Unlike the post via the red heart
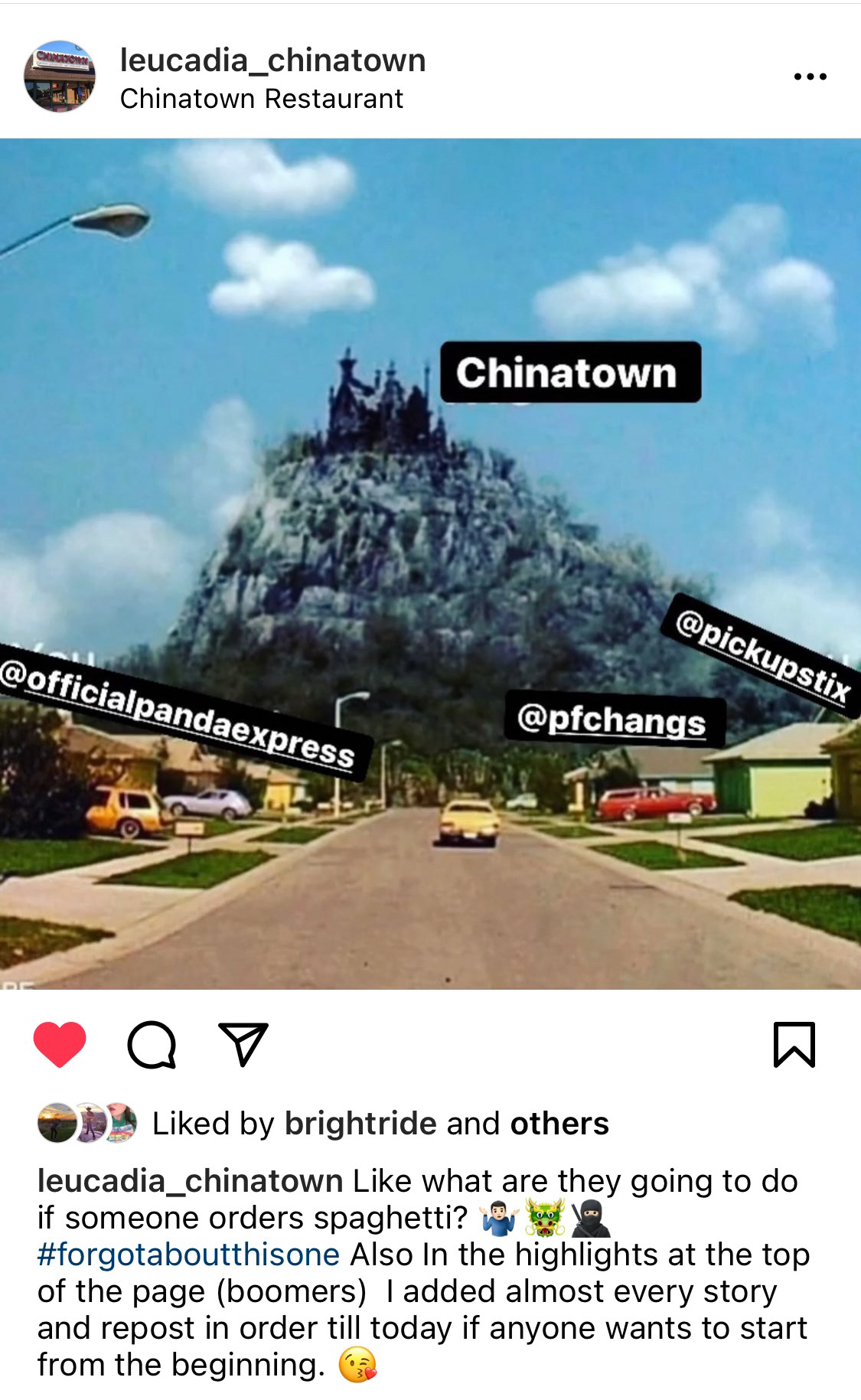Image resolution: width=861 pixels, height=1400 pixels. click(x=60, y=1044)
